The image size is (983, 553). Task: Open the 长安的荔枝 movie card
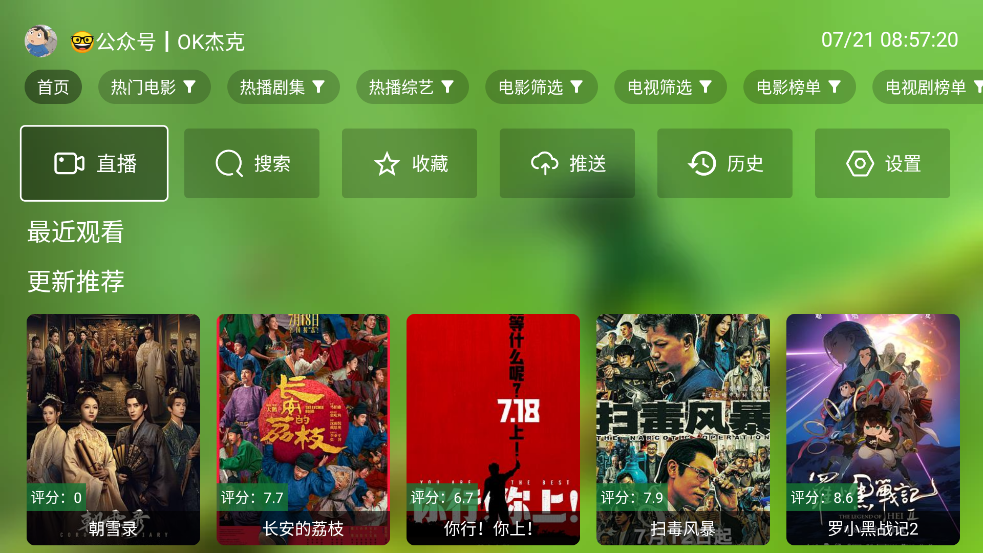pos(303,430)
